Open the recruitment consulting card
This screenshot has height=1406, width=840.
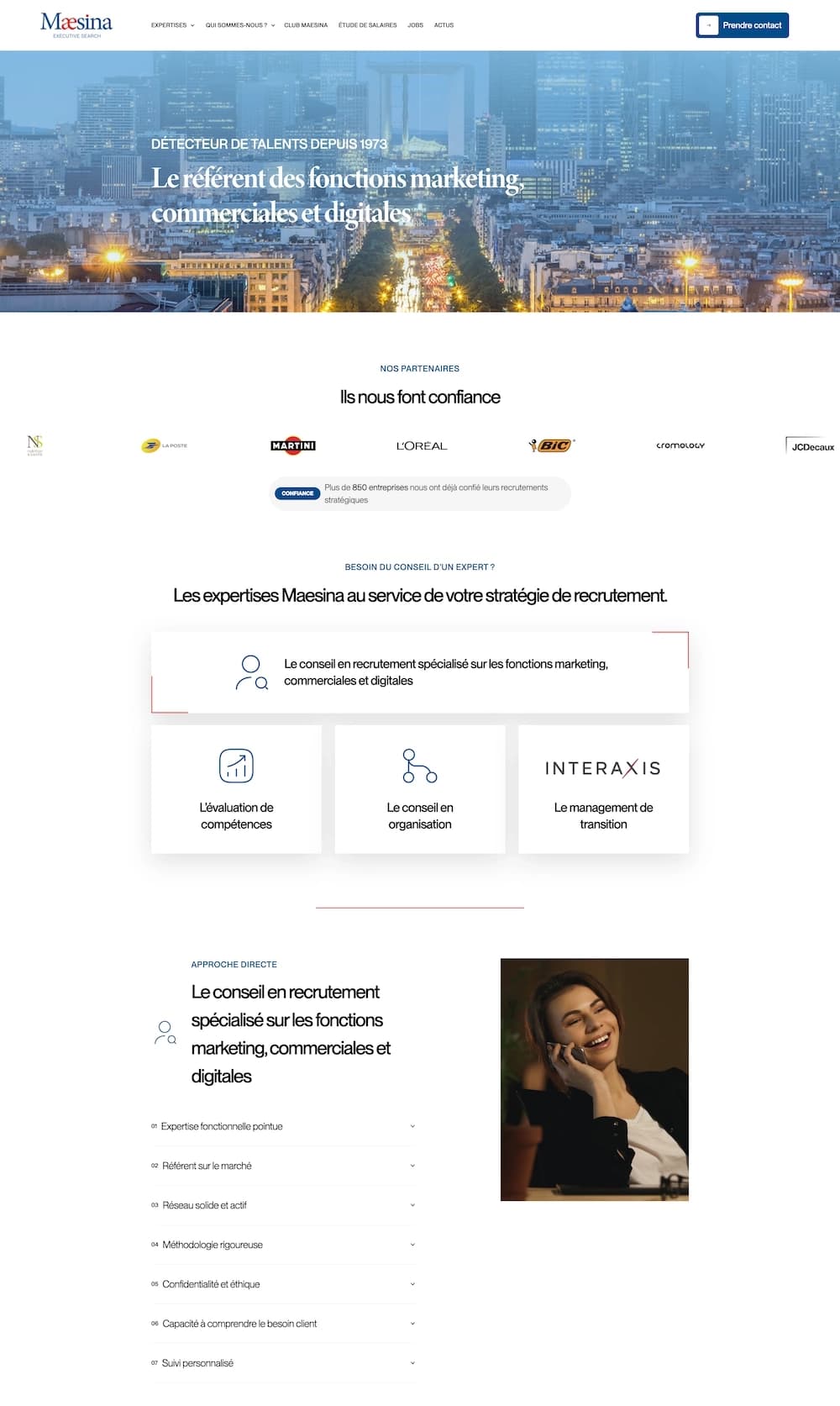pos(420,672)
